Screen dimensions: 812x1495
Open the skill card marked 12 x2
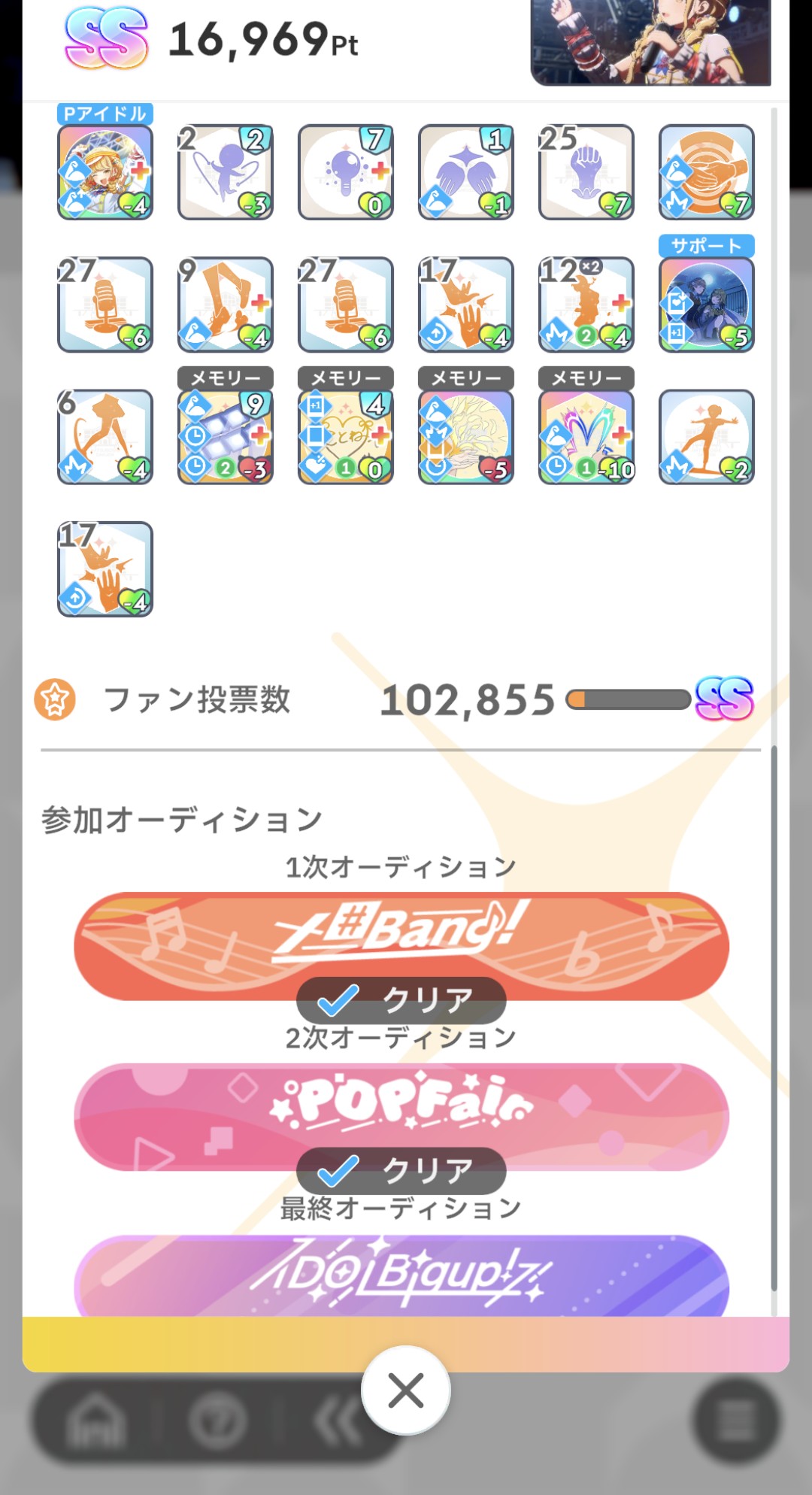pos(586,305)
